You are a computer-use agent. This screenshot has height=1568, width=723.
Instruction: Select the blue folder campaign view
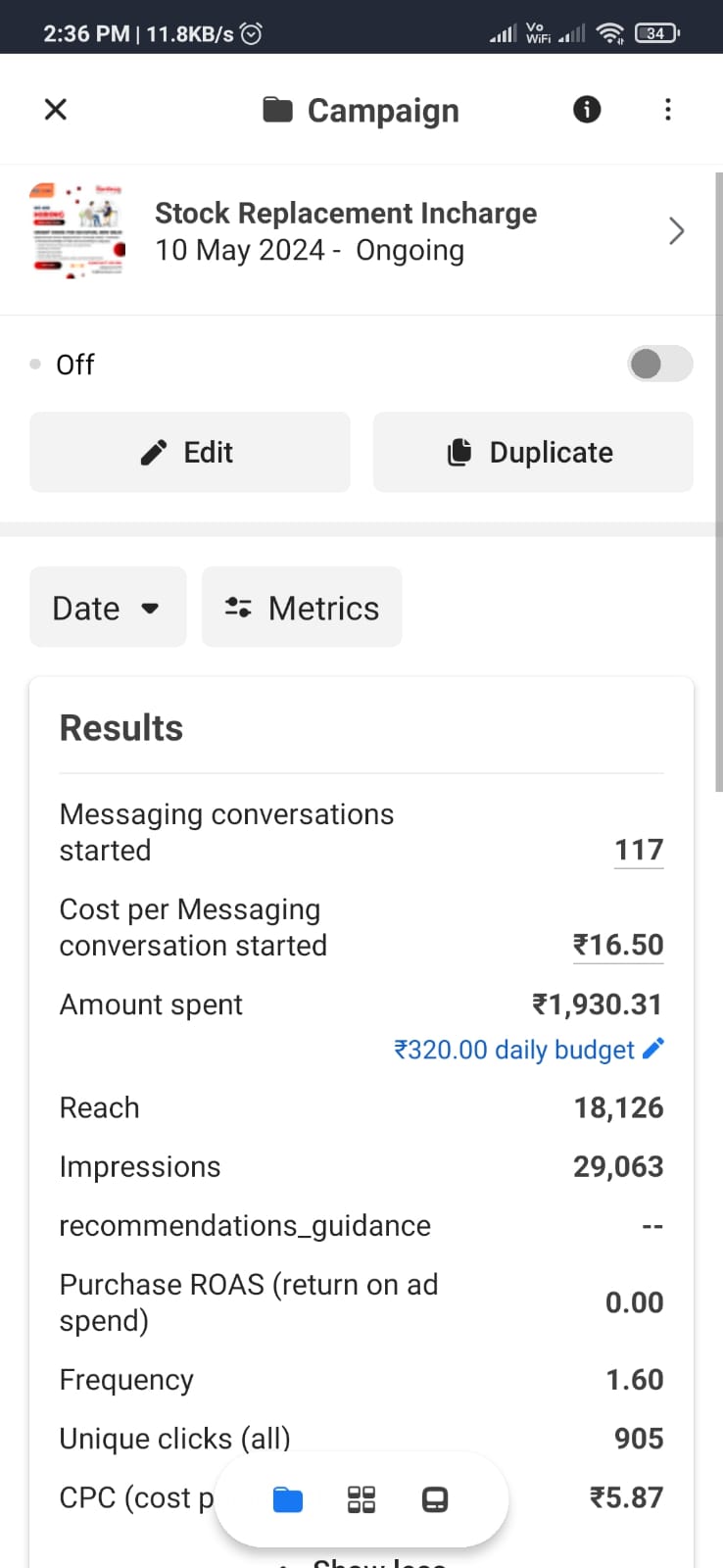288,1499
